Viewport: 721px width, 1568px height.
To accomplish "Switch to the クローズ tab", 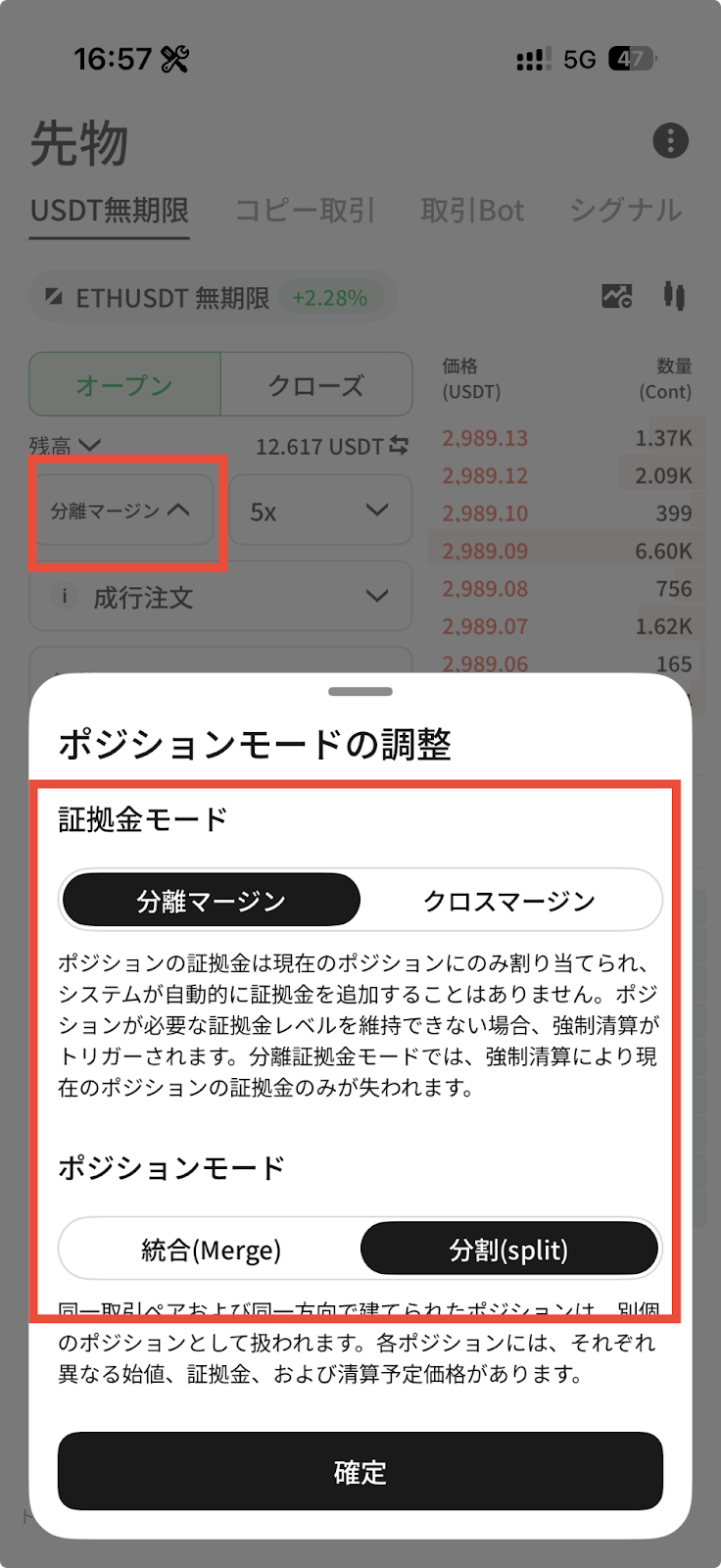I will [x=315, y=385].
